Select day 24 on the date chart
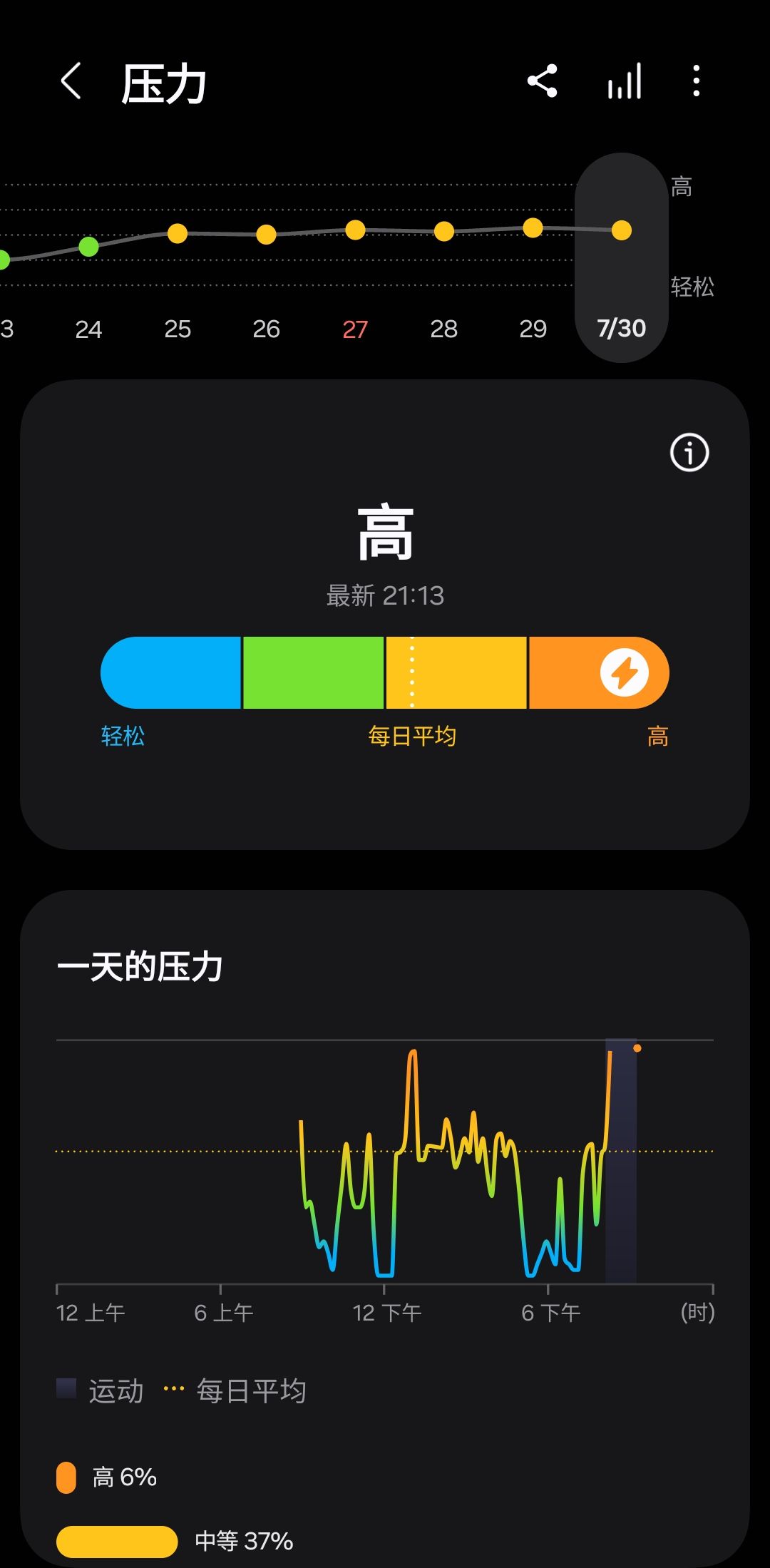The height and width of the screenshot is (1568, 770). [88, 329]
